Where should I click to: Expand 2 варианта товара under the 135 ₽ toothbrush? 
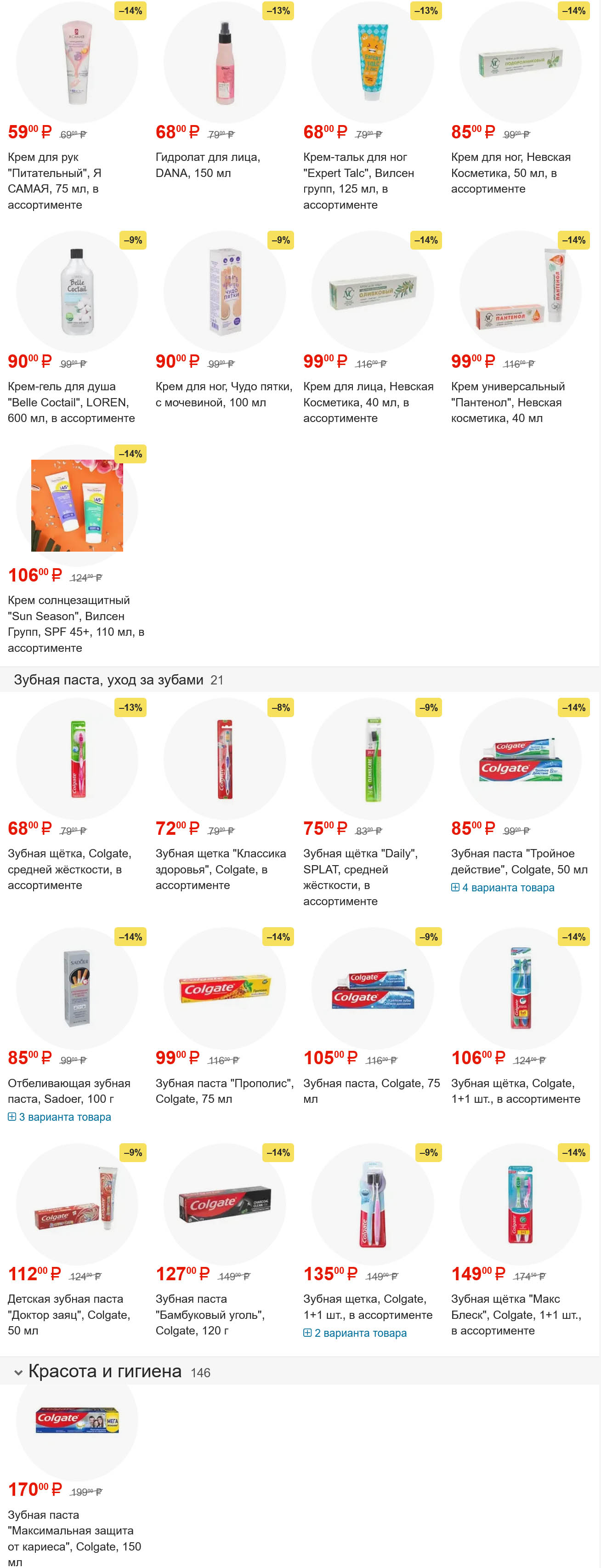(x=359, y=1333)
